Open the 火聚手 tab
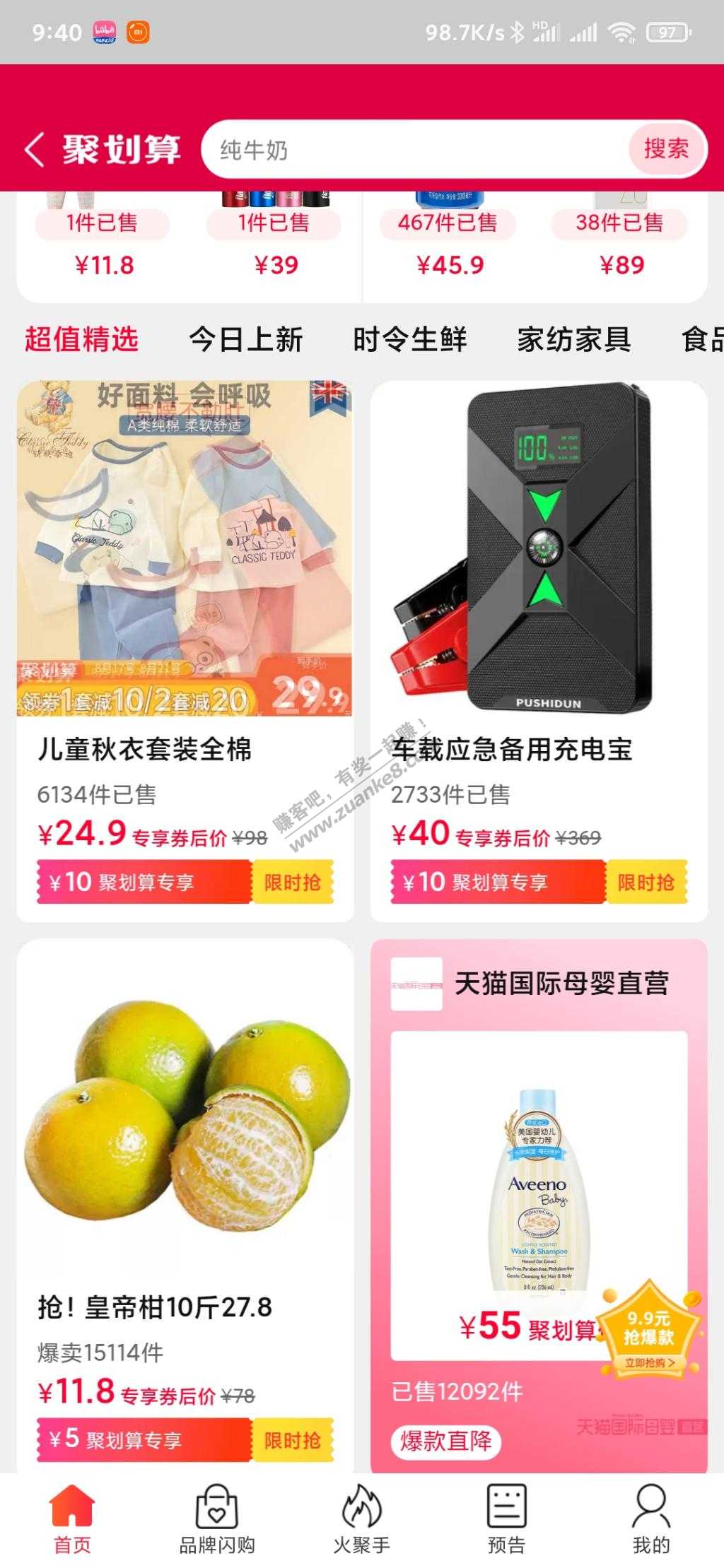 coord(361,1519)
